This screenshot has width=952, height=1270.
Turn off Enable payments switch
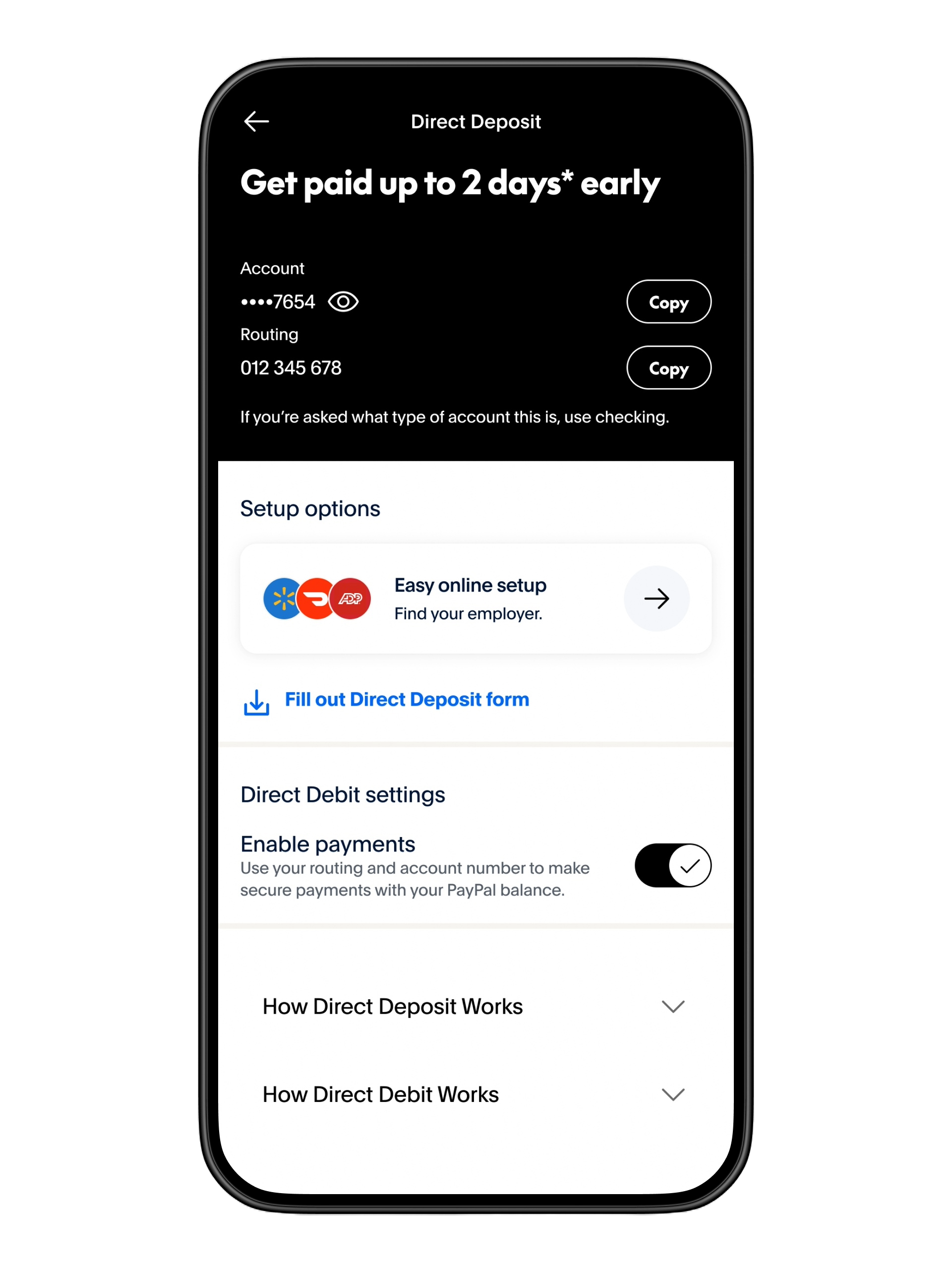pos(672,865)
